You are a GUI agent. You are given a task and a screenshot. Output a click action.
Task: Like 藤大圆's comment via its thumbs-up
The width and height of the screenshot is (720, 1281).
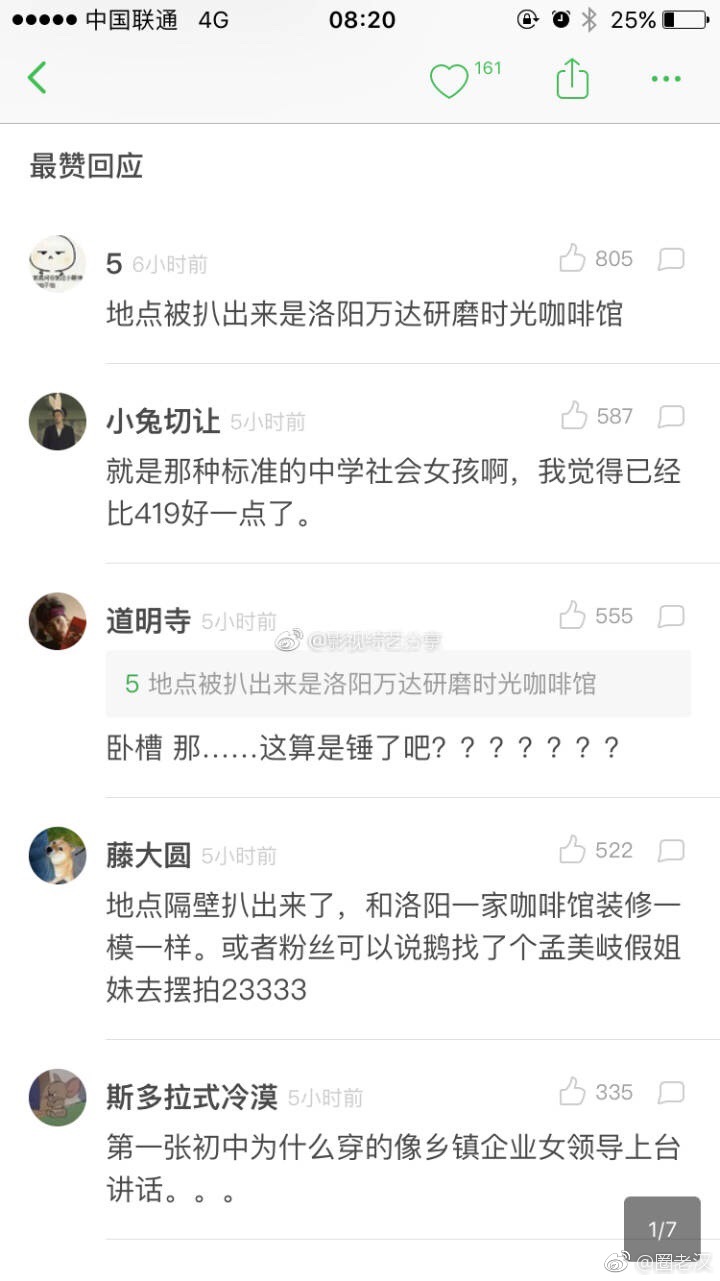[572, 851]
